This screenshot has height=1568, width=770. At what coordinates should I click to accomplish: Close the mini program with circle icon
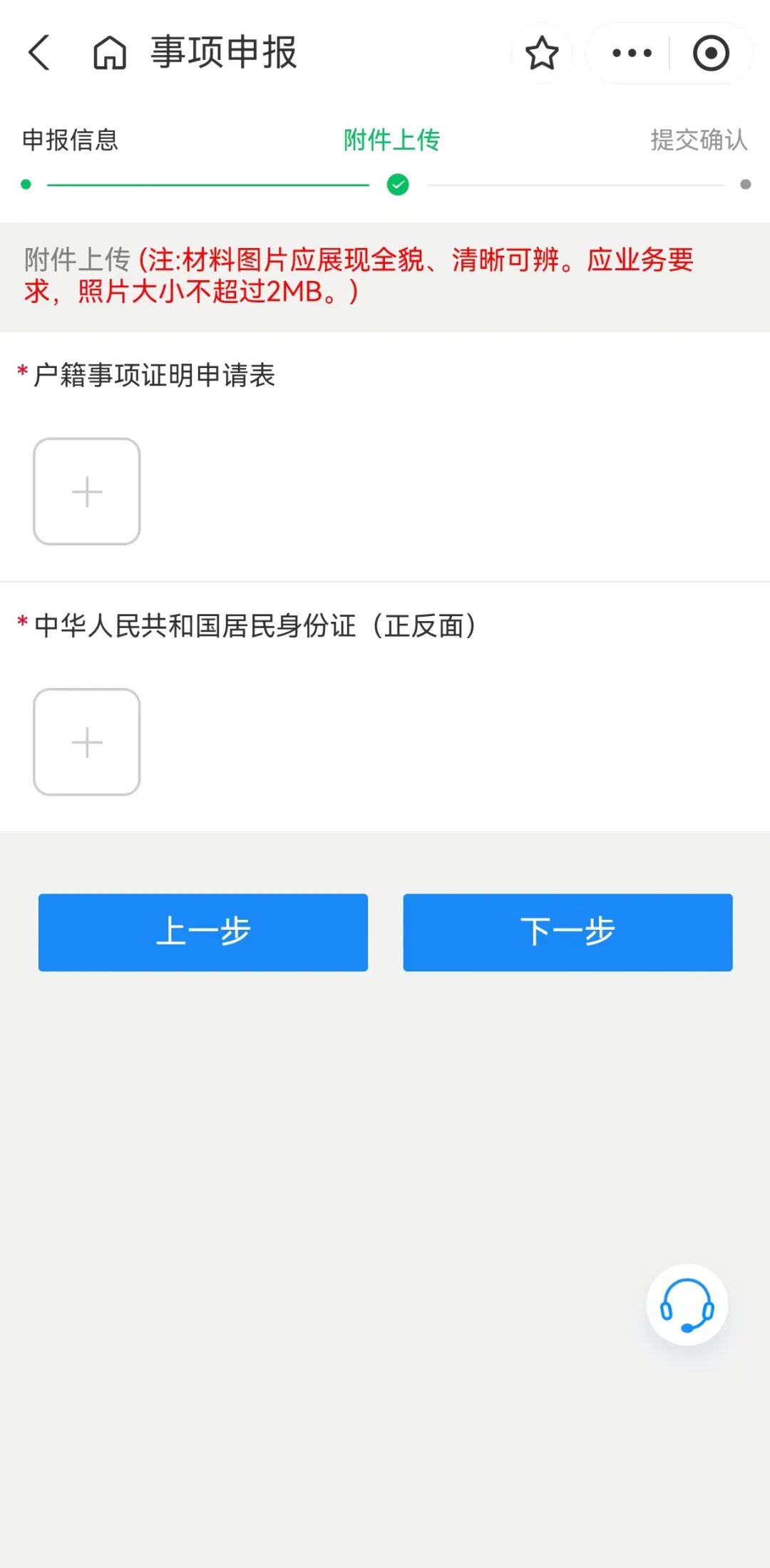pos(711,53)
